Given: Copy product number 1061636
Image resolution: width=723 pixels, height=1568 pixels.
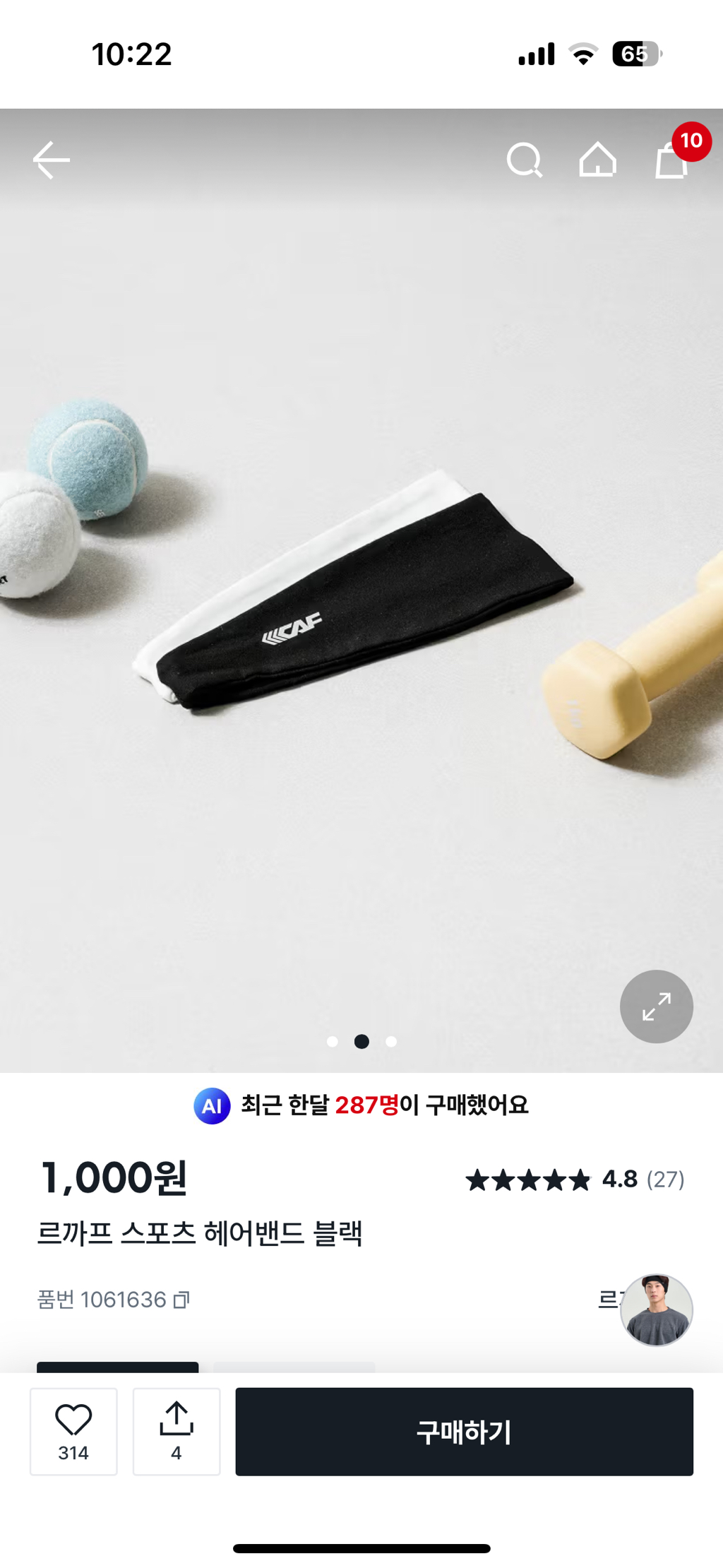Looking at the screenshot, I should (181, 1300).
